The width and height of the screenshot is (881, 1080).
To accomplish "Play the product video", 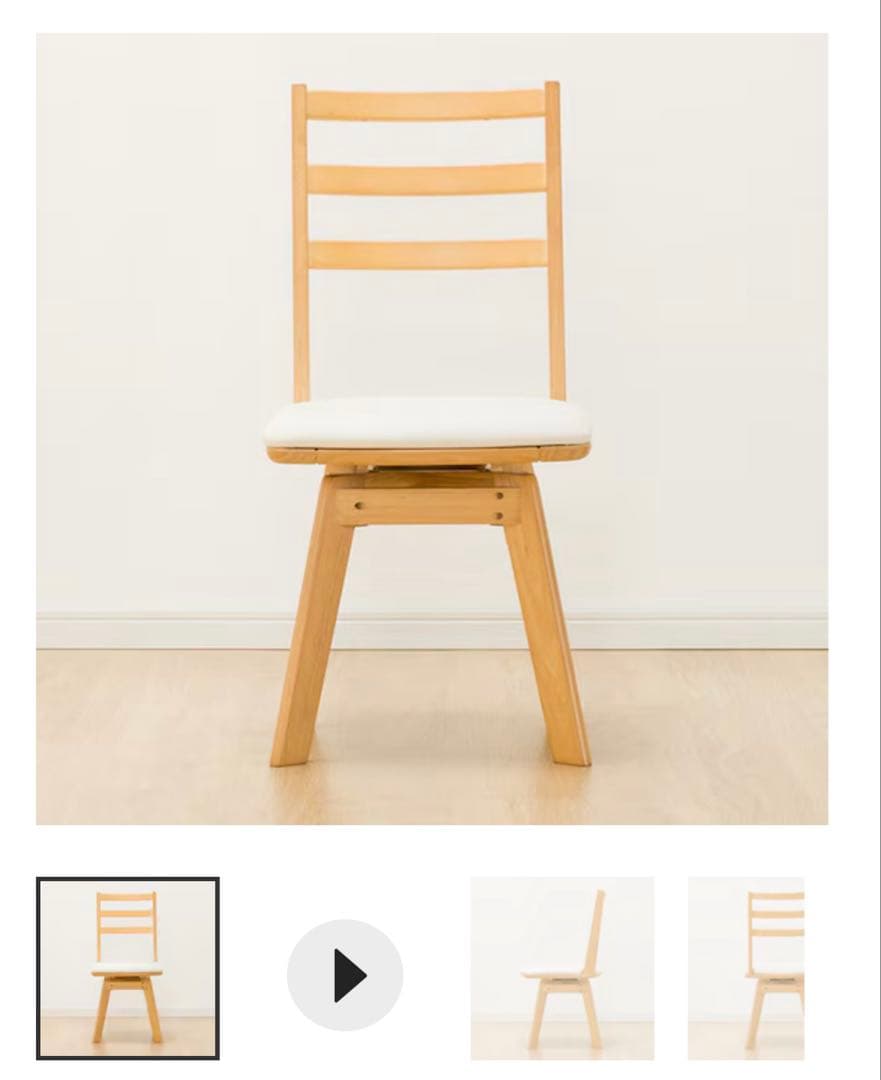I will 345,975.
